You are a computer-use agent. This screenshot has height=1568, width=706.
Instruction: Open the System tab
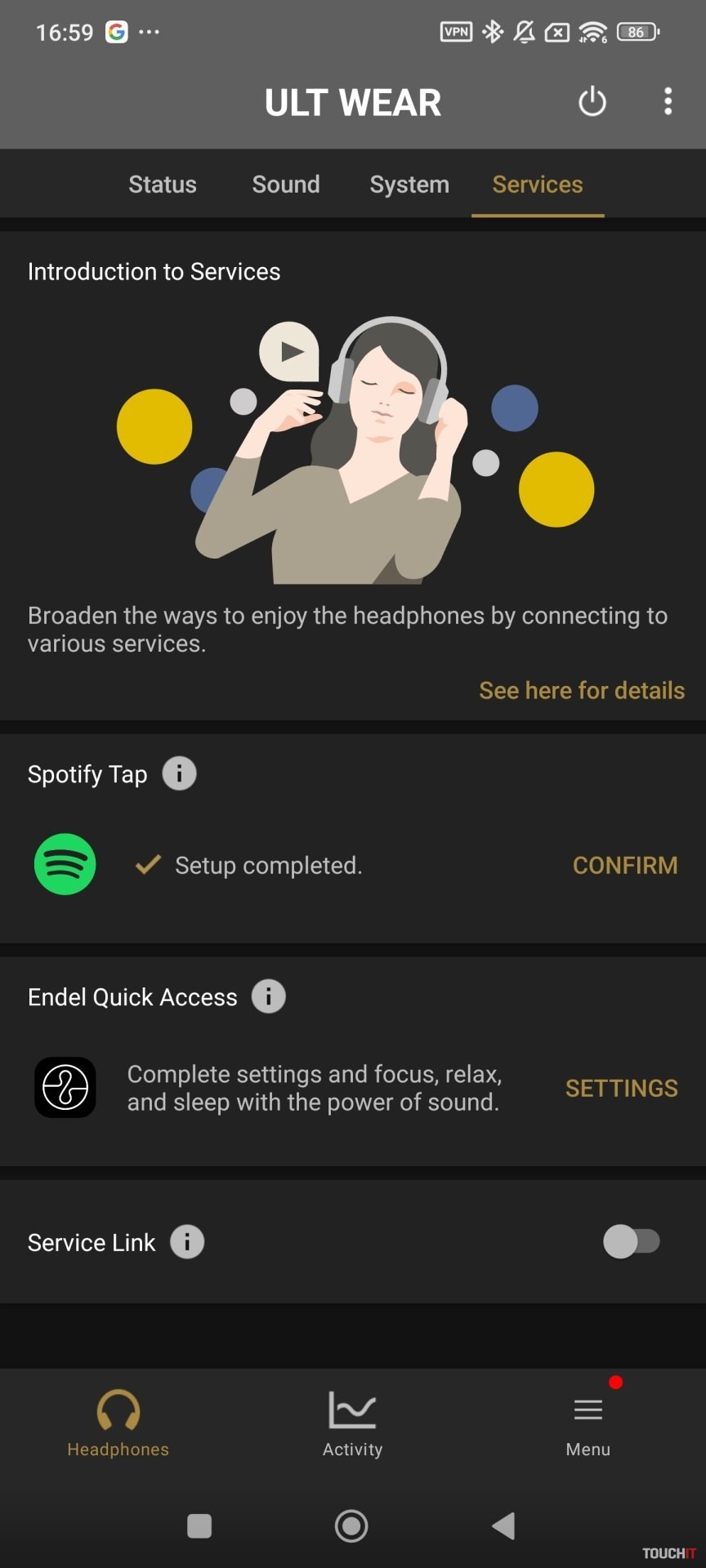pyautogui.click(x=409, y=185)
